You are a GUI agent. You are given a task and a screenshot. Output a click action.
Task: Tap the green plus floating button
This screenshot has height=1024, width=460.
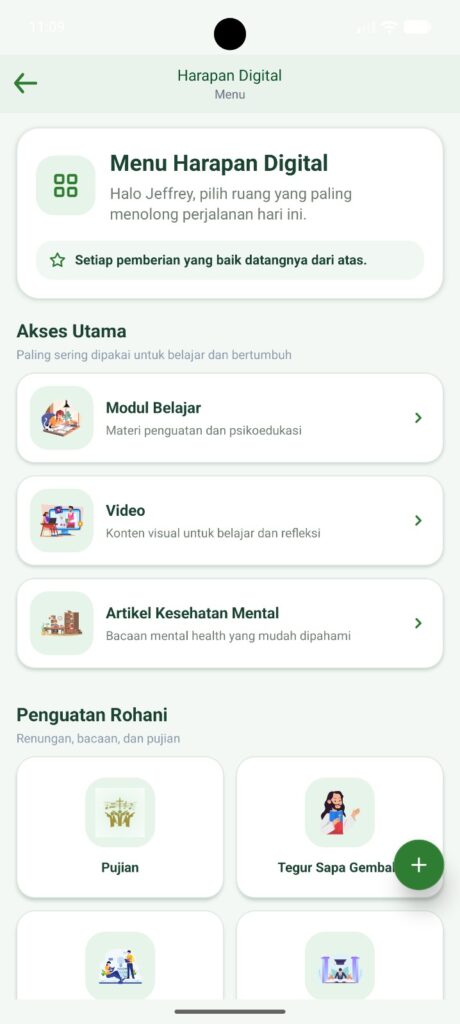(419, 865)
